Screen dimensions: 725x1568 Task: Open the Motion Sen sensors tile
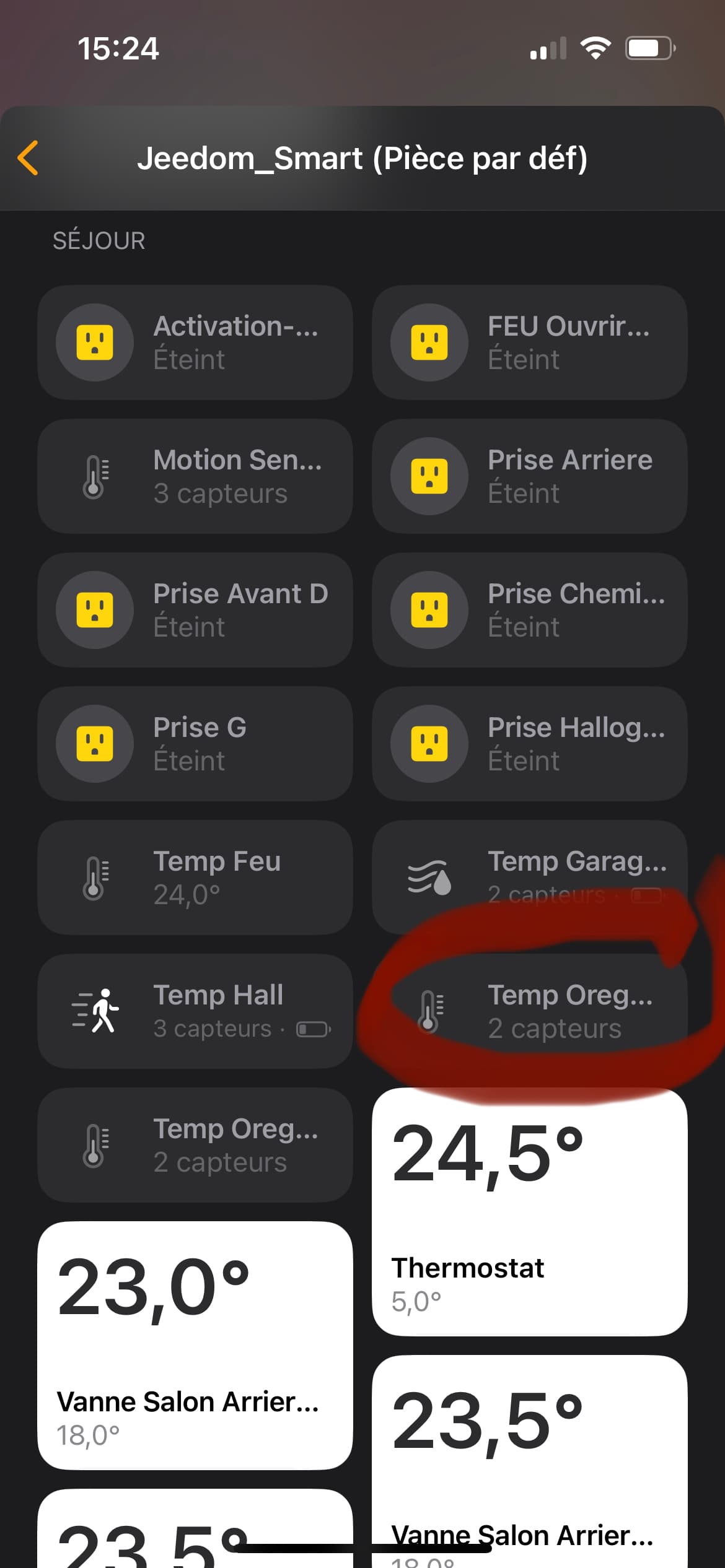(195, 476)
